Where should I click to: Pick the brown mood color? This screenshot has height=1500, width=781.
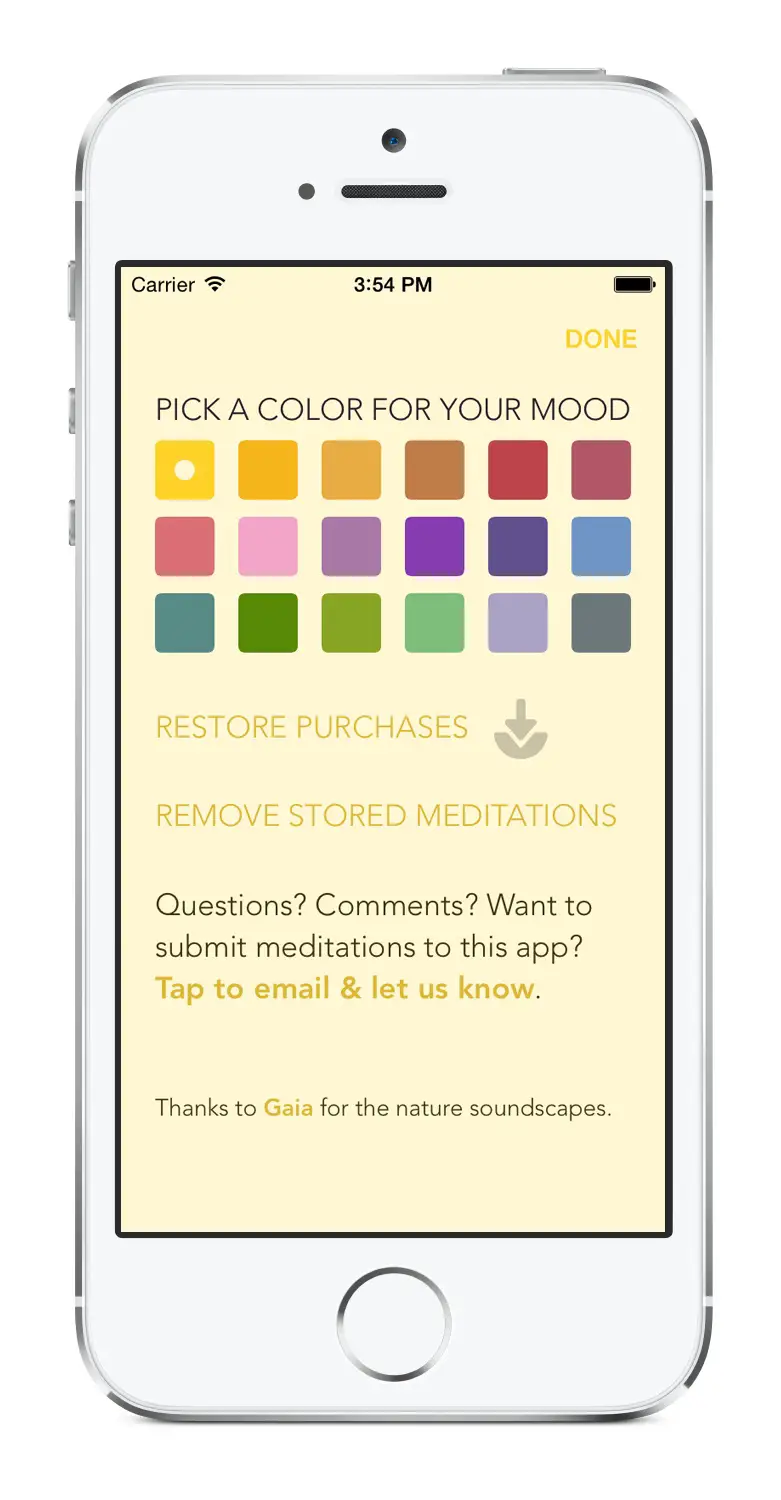434,470
